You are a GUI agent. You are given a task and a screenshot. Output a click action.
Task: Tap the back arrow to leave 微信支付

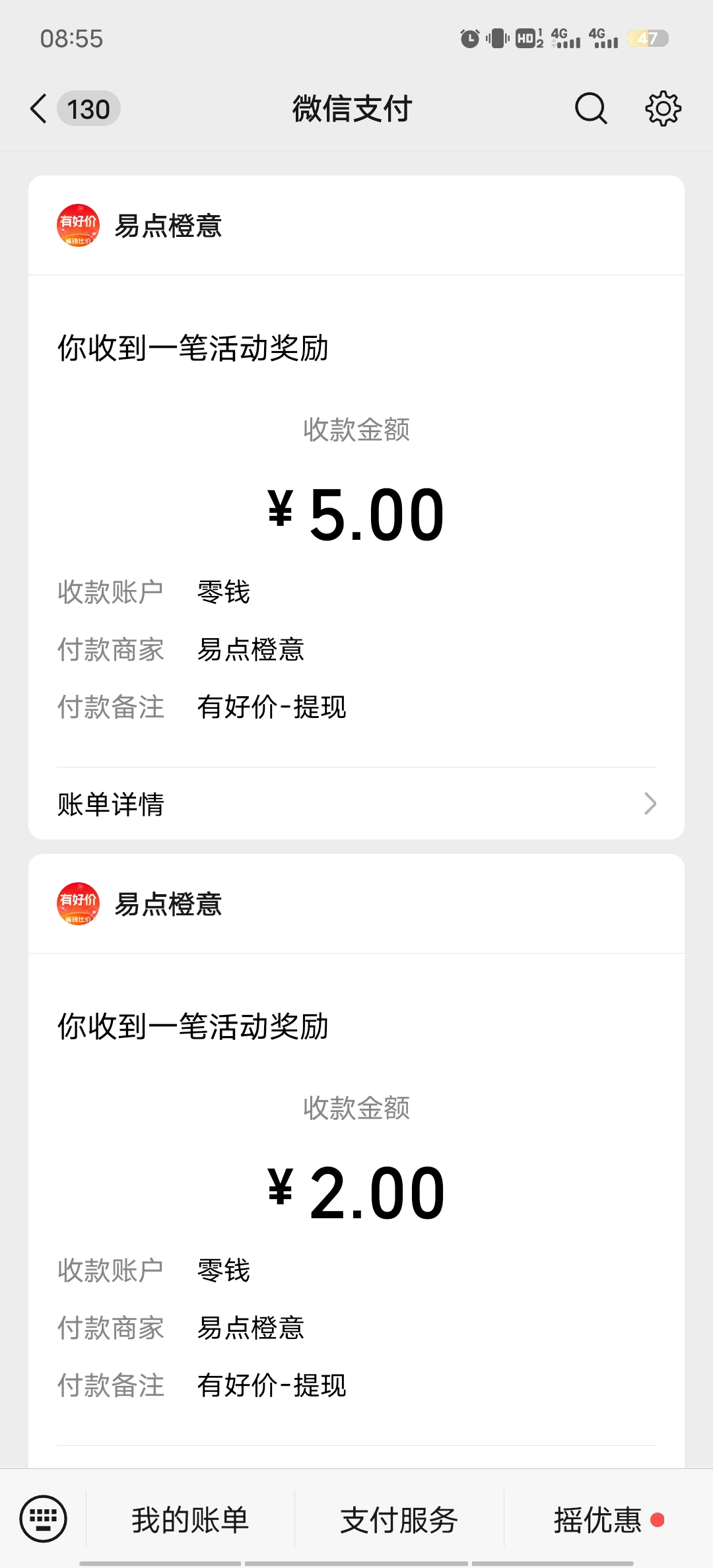[38, 109]
